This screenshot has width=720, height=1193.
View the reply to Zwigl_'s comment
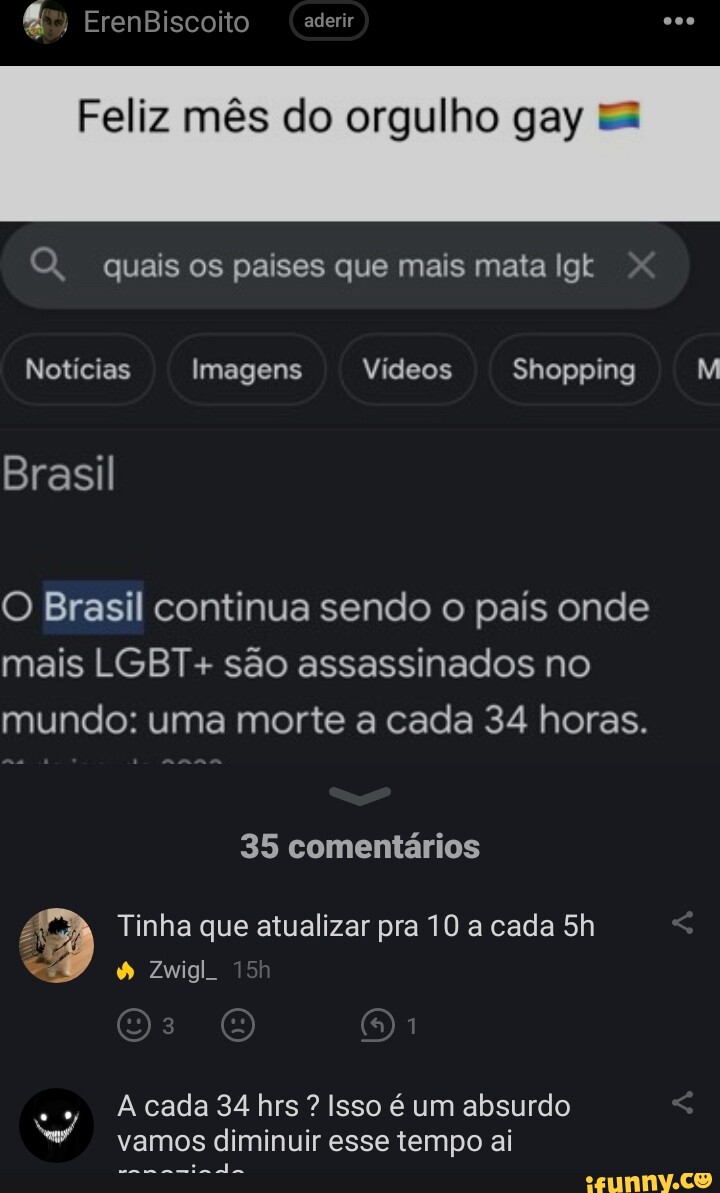coord(378,1025)
